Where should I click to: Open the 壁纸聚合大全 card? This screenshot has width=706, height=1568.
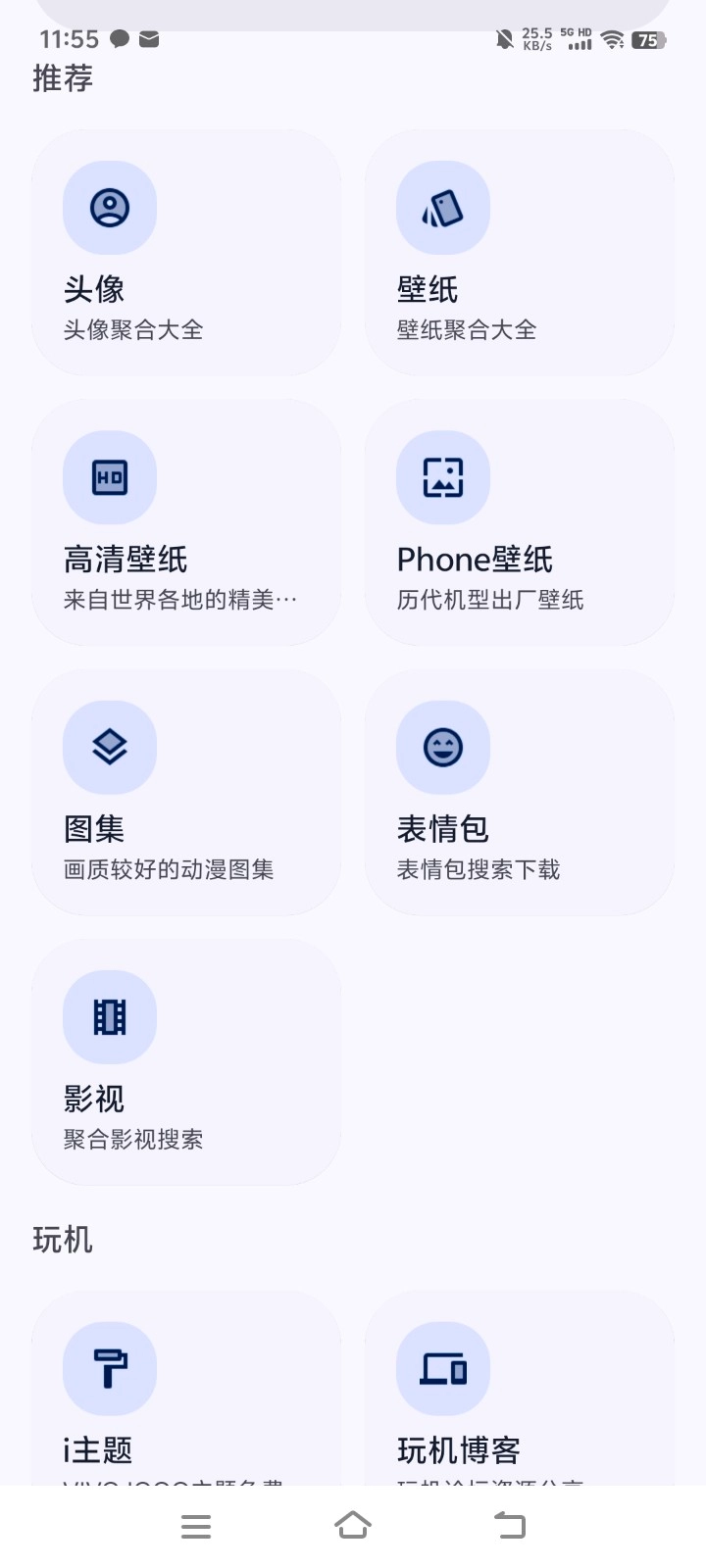pyautogui.click(x=519, y=252)
